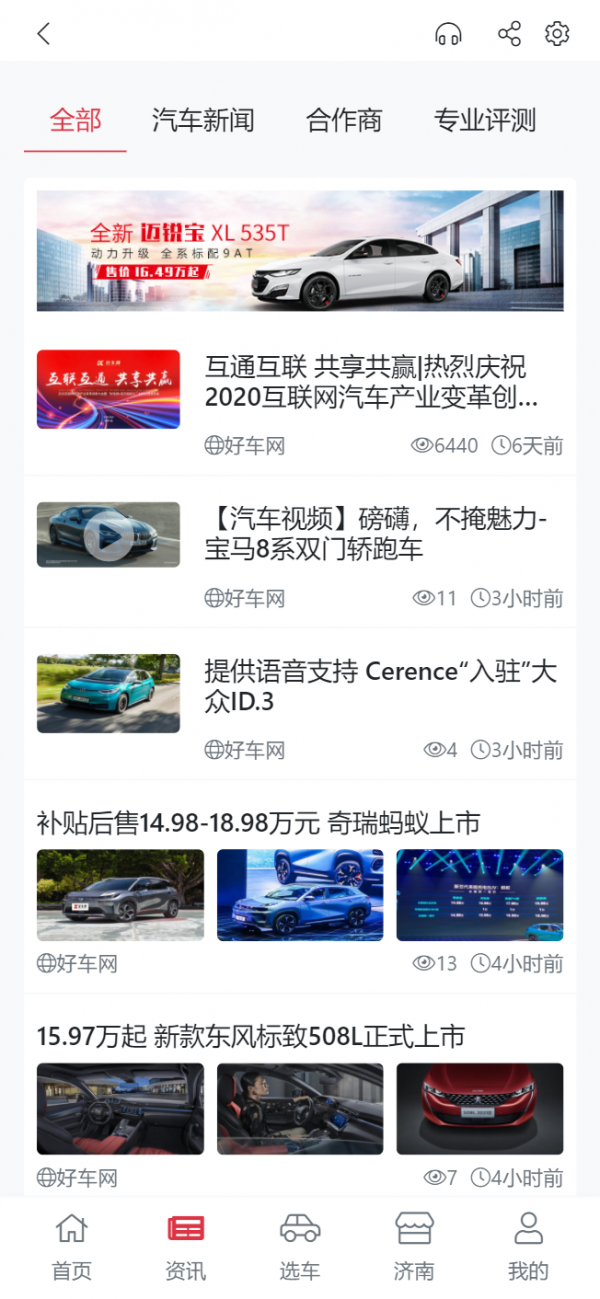Image resolution: width=600 pixels, height=1299 pixels.
Task: Go back using the top-left arrow
Action: [x=43, y=34]
